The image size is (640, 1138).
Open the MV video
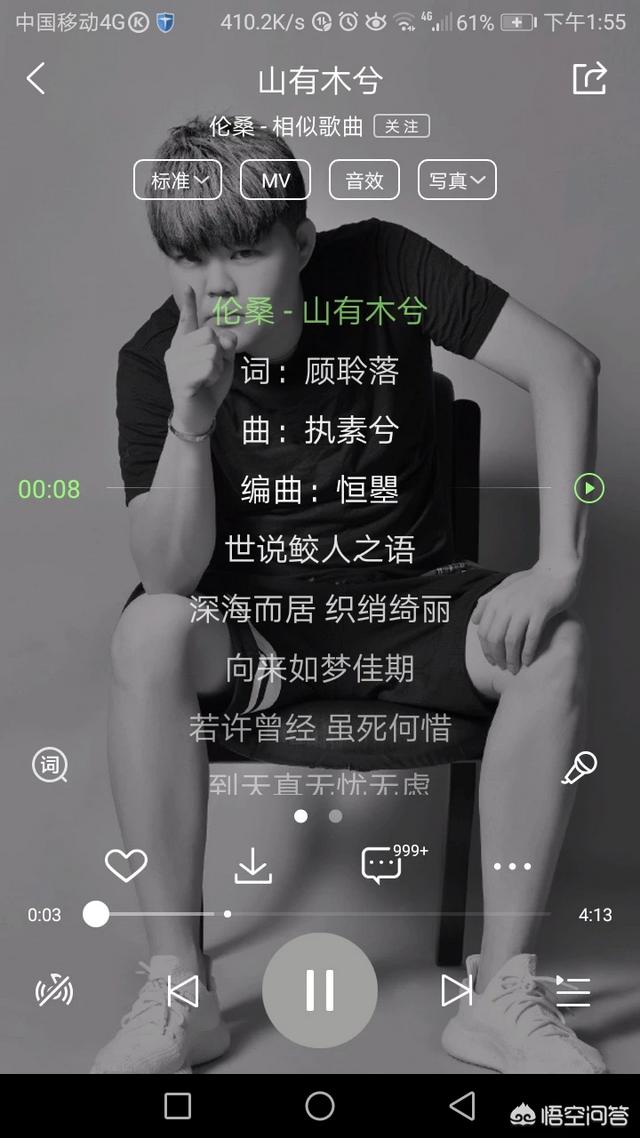click(x=276, y=180)
